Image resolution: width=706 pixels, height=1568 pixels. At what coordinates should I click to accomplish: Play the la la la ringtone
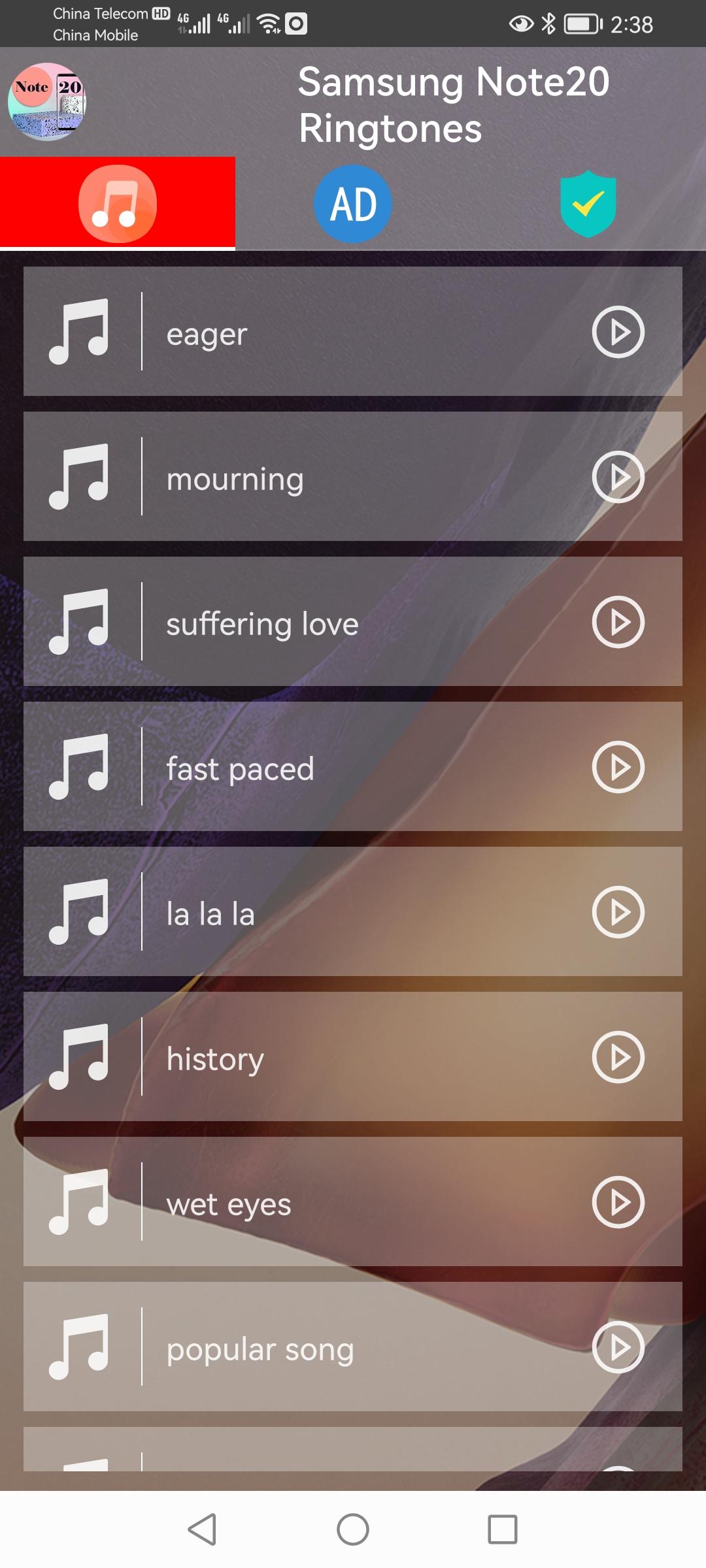click(x=618, y=912)
